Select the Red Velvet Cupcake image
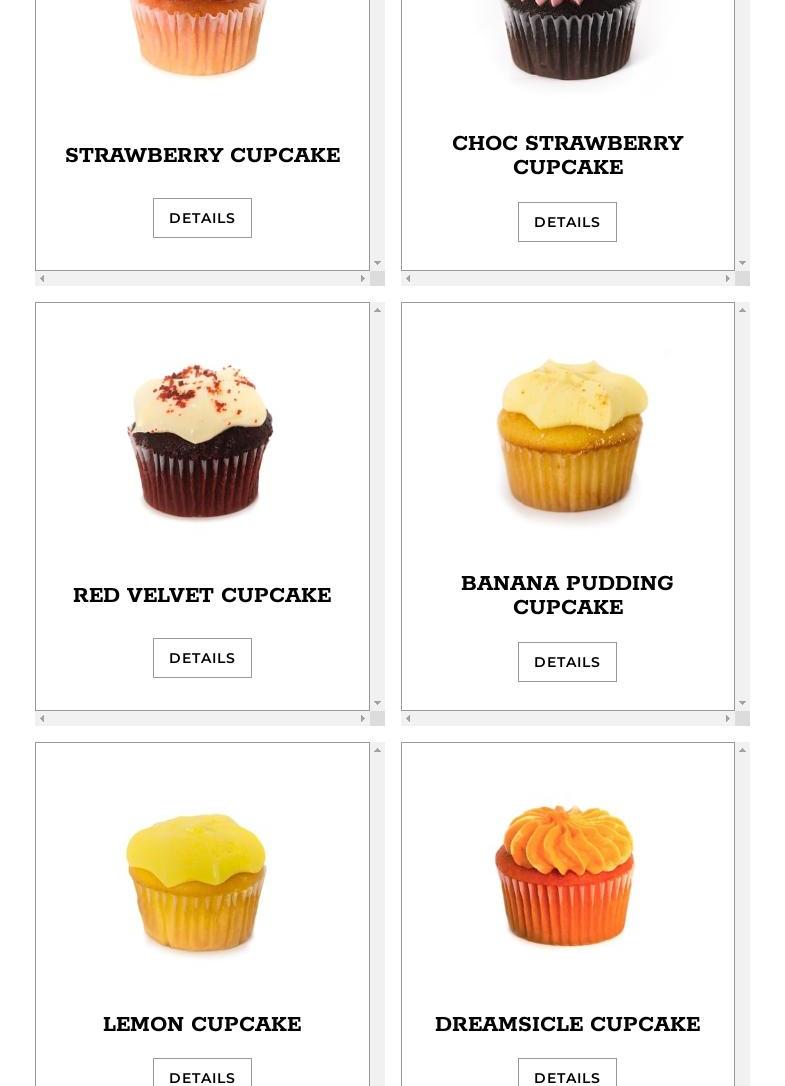 click(x=199, y=441)
